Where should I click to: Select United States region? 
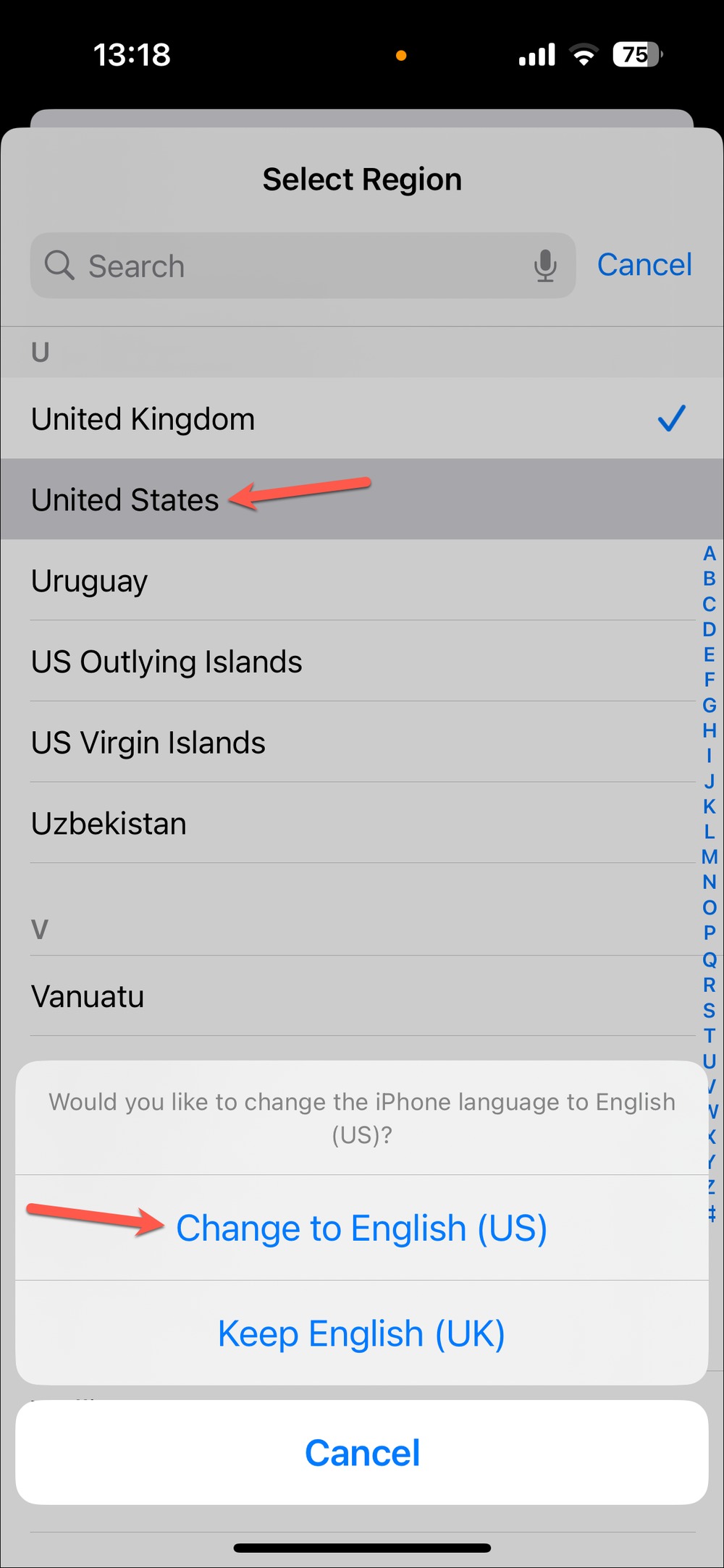pyautogui.click(x=362, y=500)
